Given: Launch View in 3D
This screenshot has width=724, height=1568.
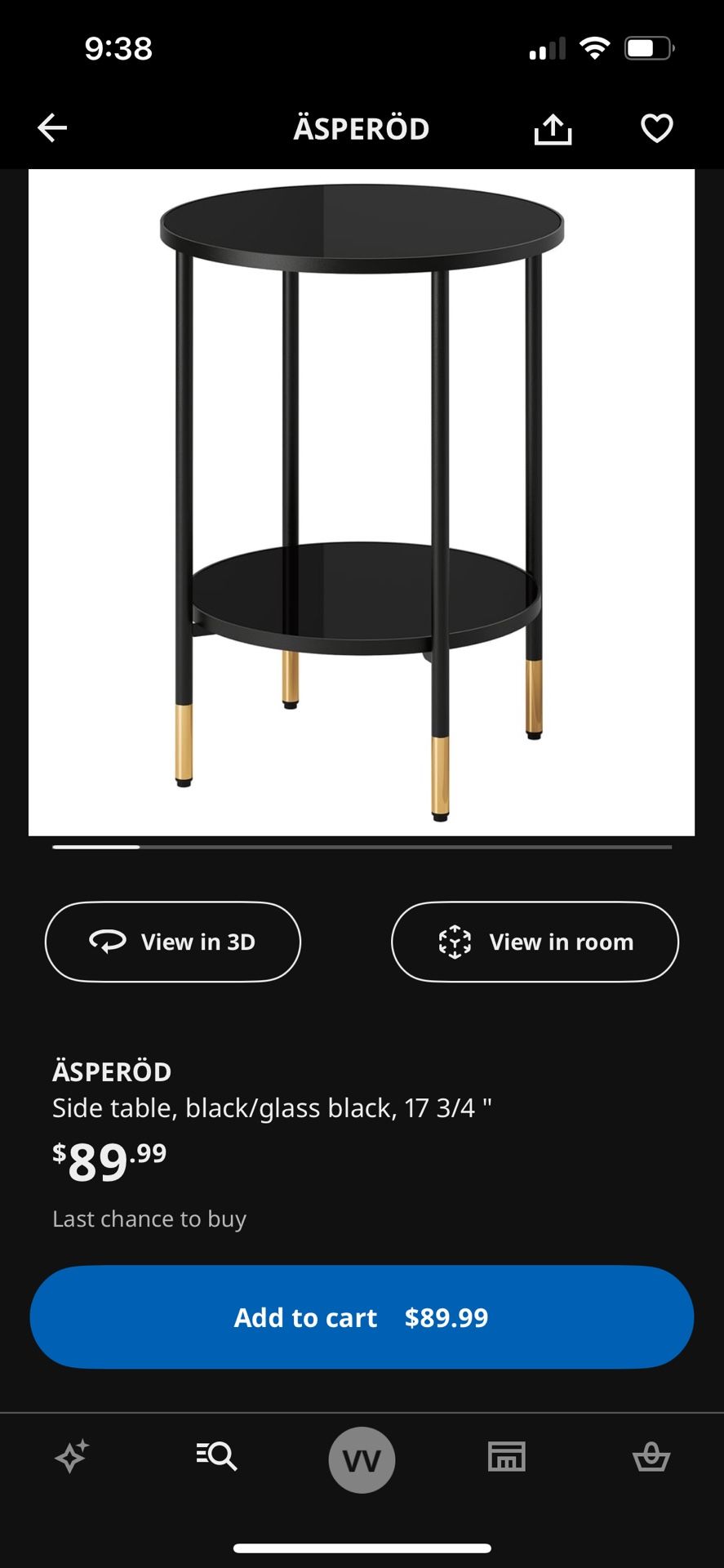Looking at the screenshot, I should (x=172, y=942).
